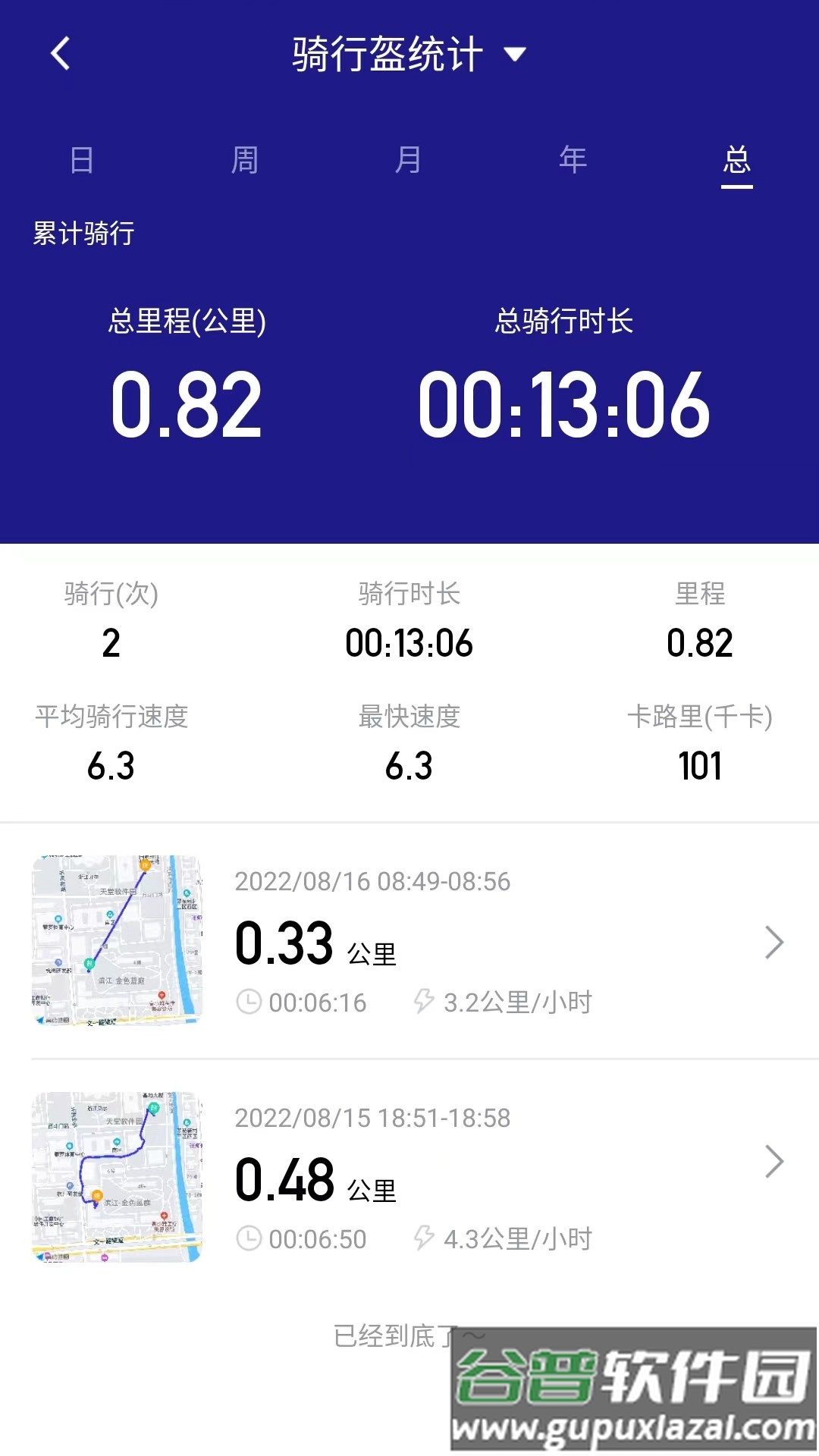This screenshot has width=819, height=1456.
Task: Switch to the 日 tab
Action: [x=82, y=160]
